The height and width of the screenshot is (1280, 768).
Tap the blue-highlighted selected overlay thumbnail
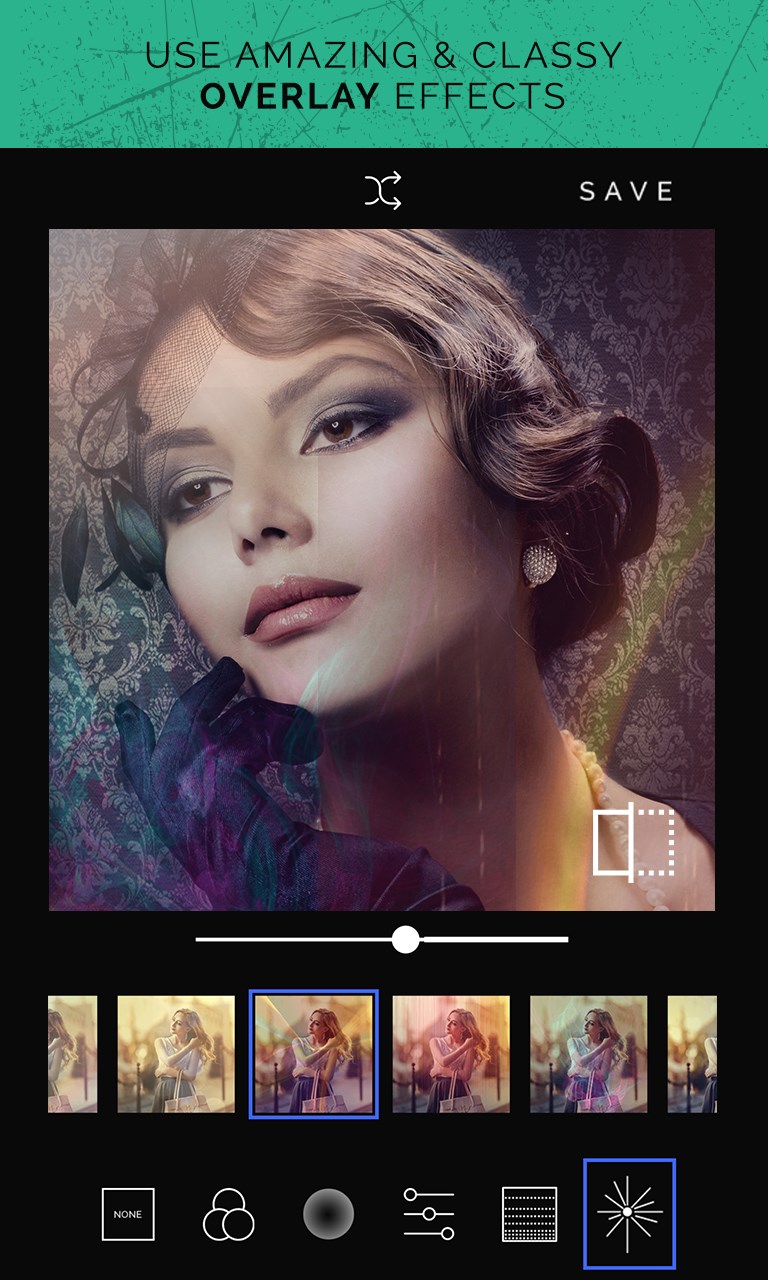[x=313, y=1054]
